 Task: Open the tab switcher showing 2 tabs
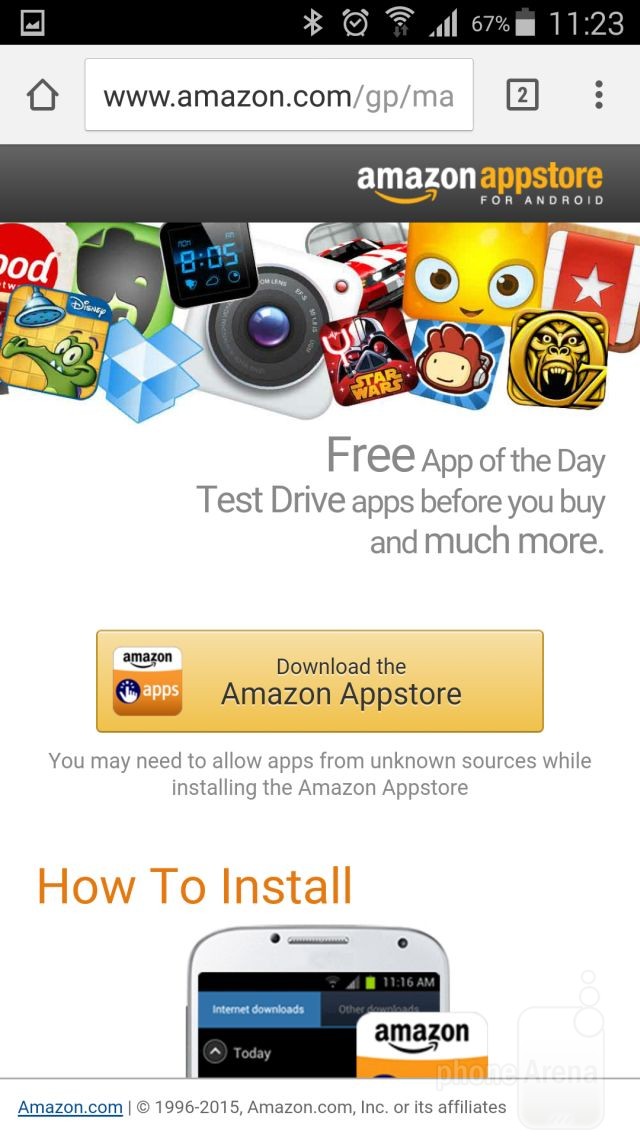coord(522,95)
